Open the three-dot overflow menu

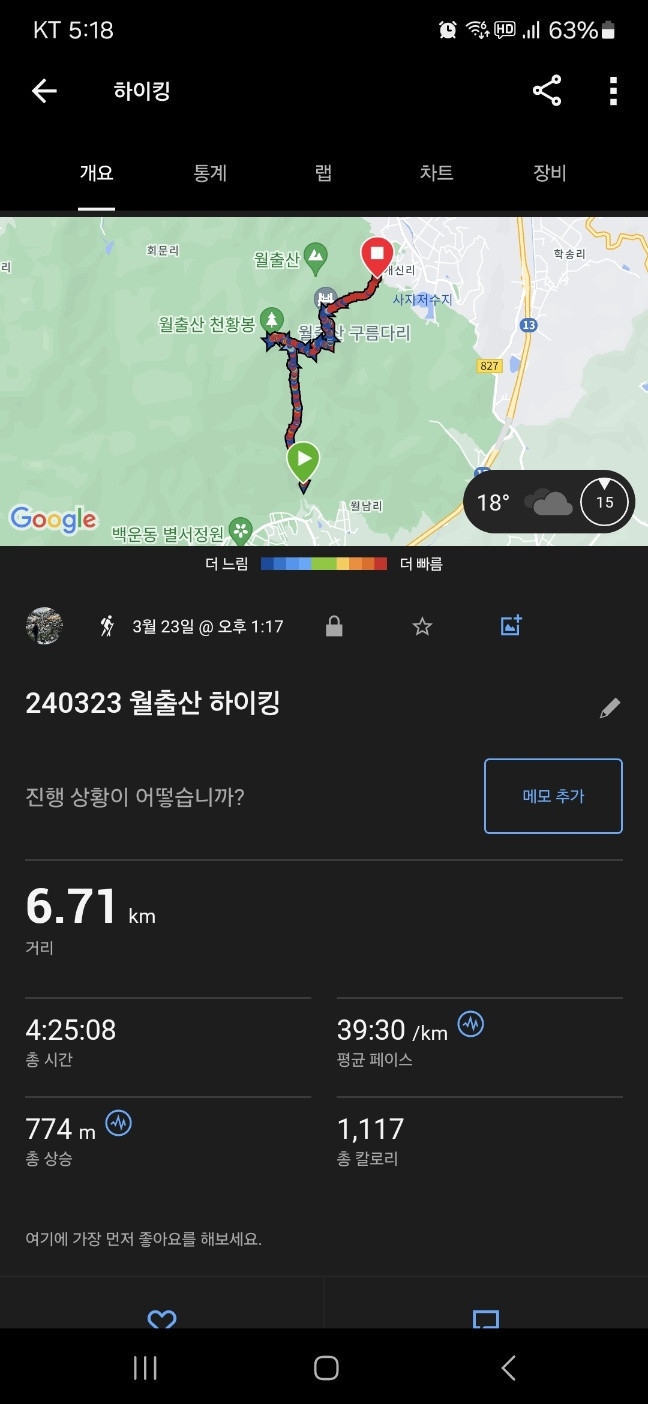[613, 92]
